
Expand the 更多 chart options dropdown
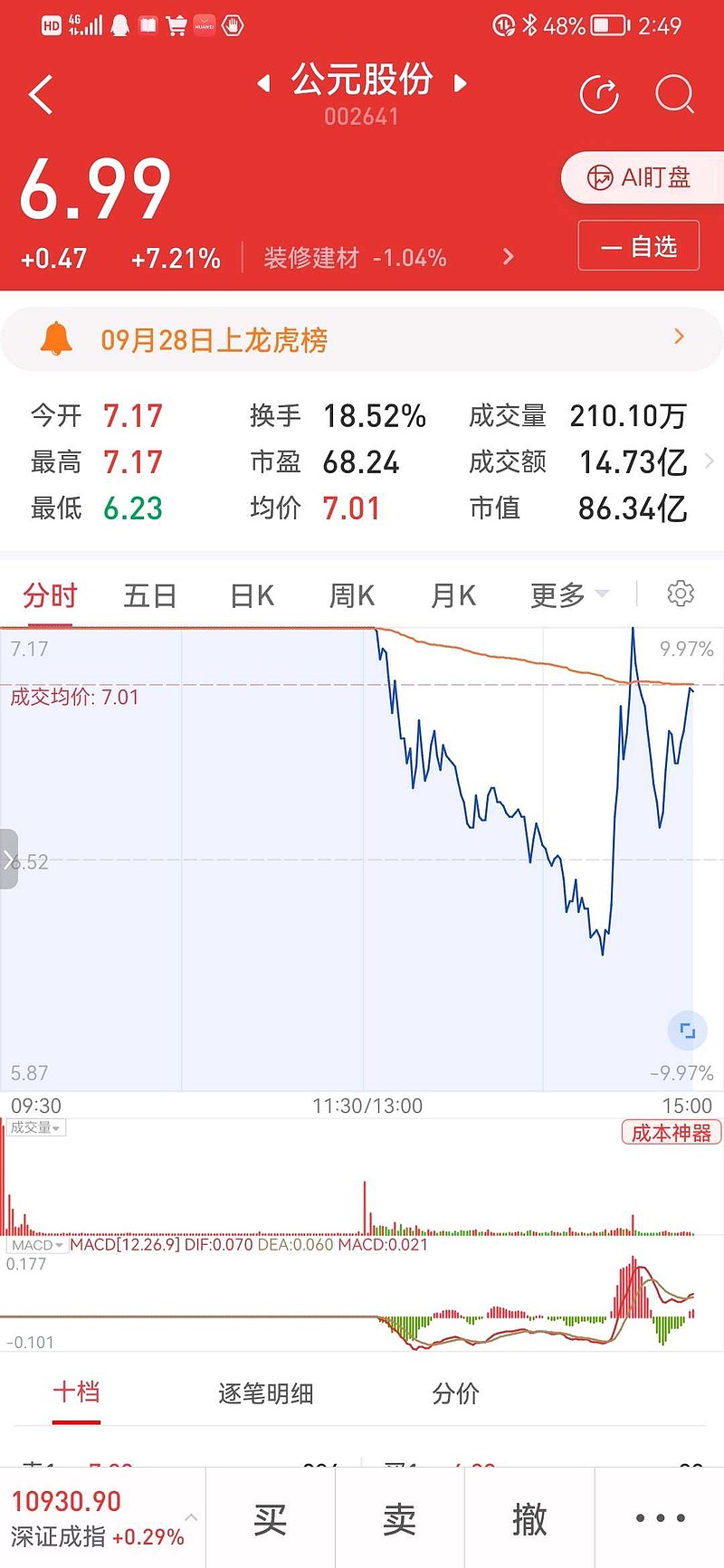click(x=569, y=595)
